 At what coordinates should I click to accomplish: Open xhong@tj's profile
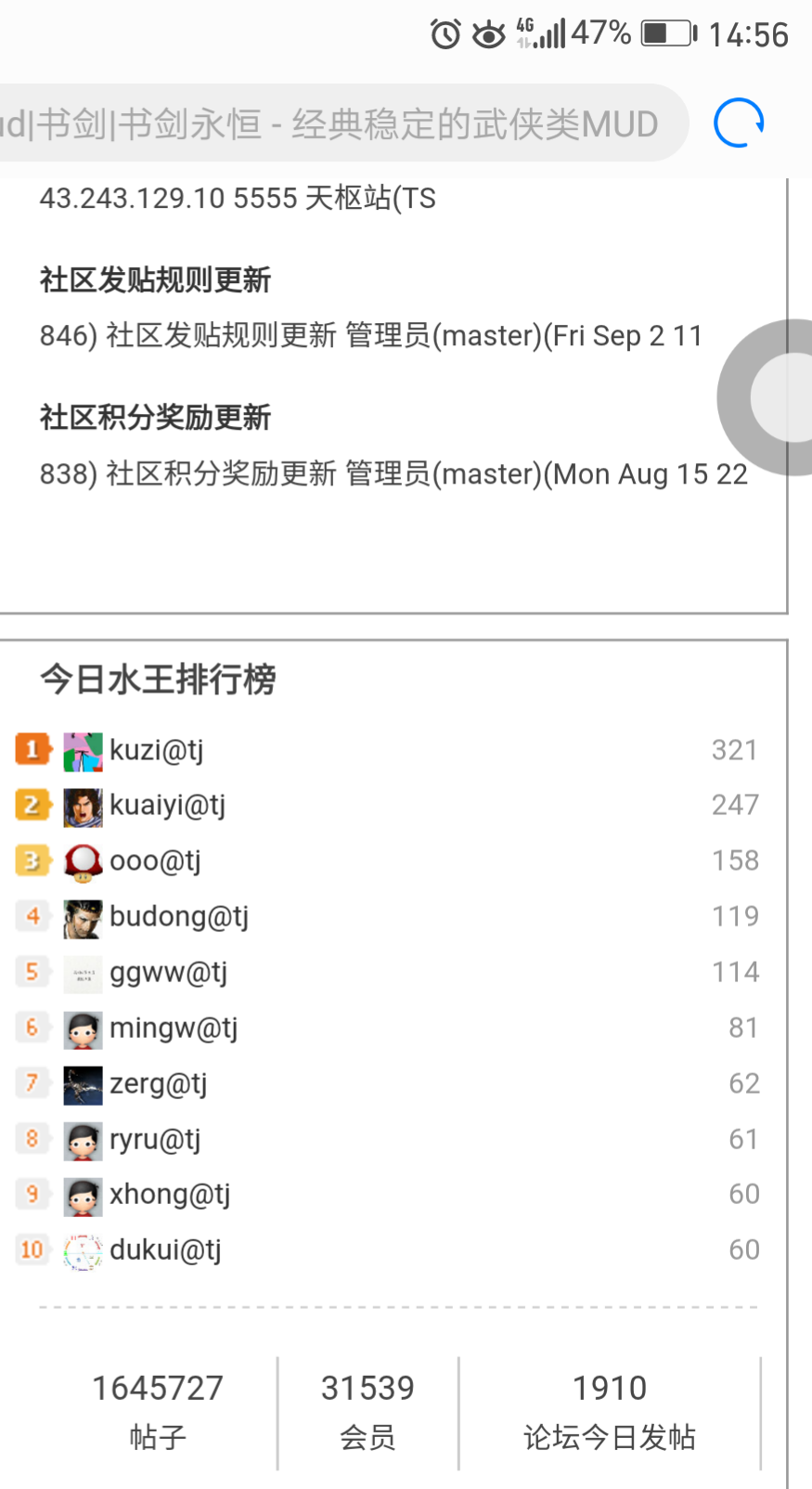[x=170, y=1195]
